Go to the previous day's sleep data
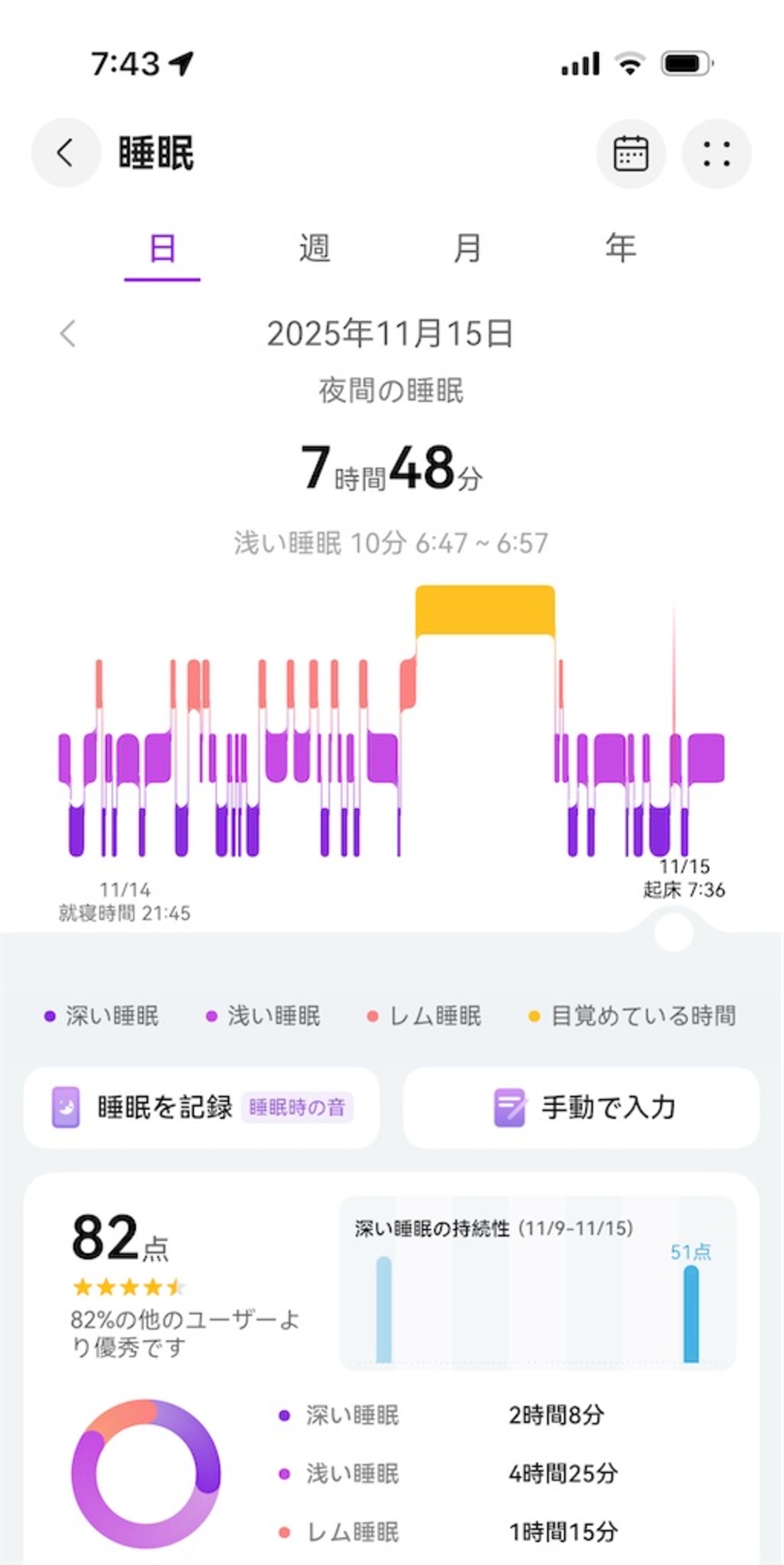This screenshot has width=784, height=1565. (68, 334)
